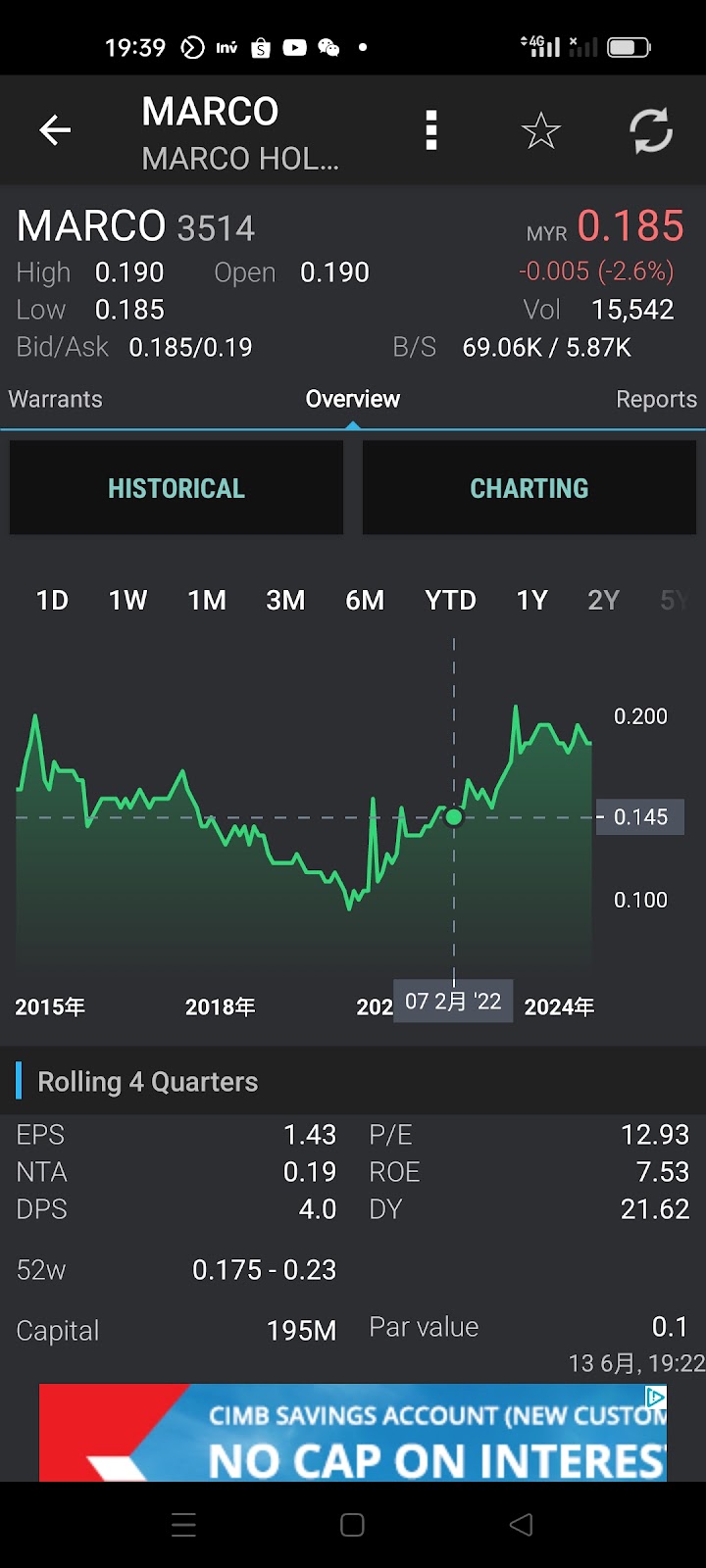Select the 6M chart range
The width and height of the screenshot is (706, 1568).
point(365,600)
